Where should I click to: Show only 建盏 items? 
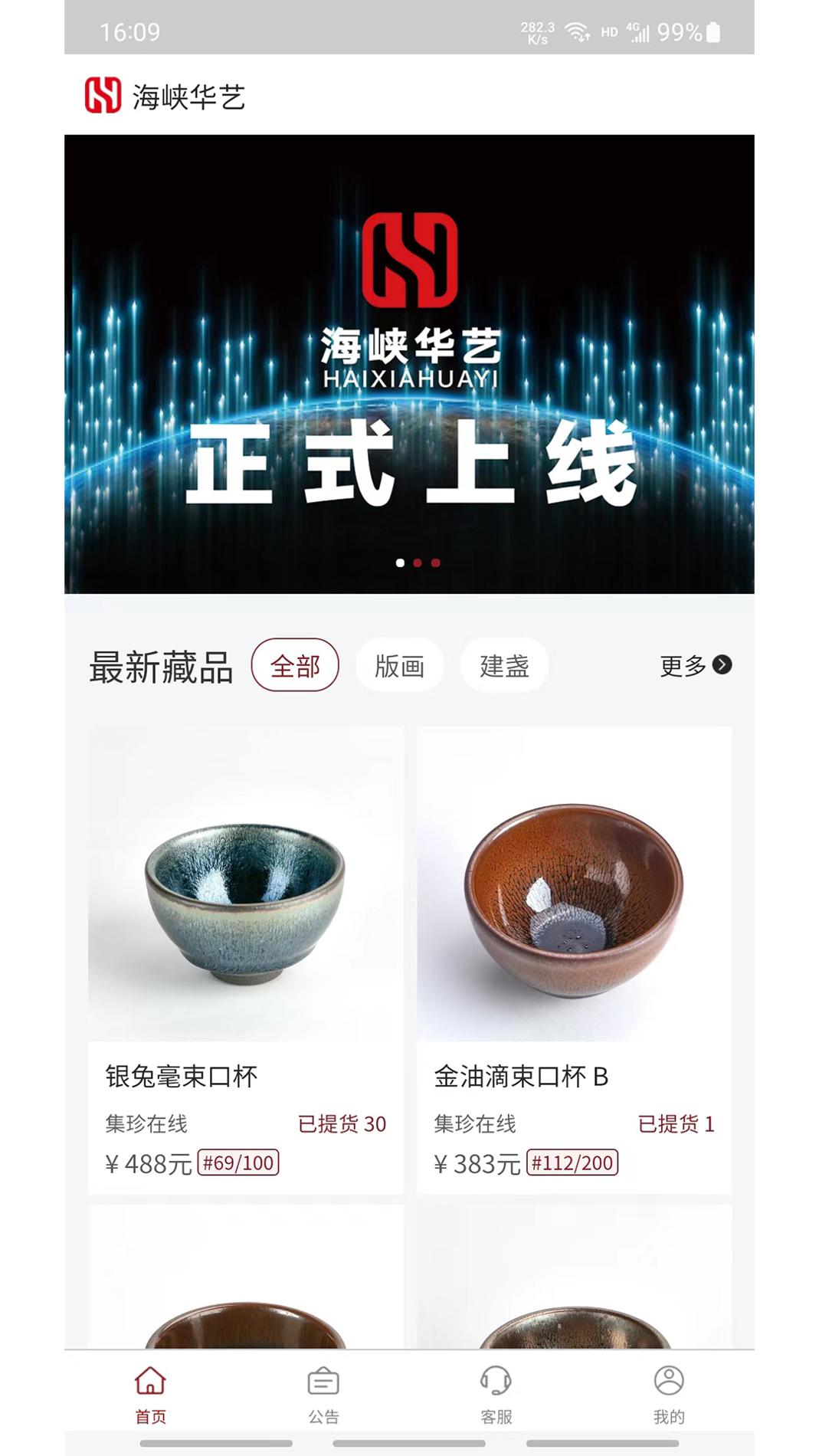[504, 665]
